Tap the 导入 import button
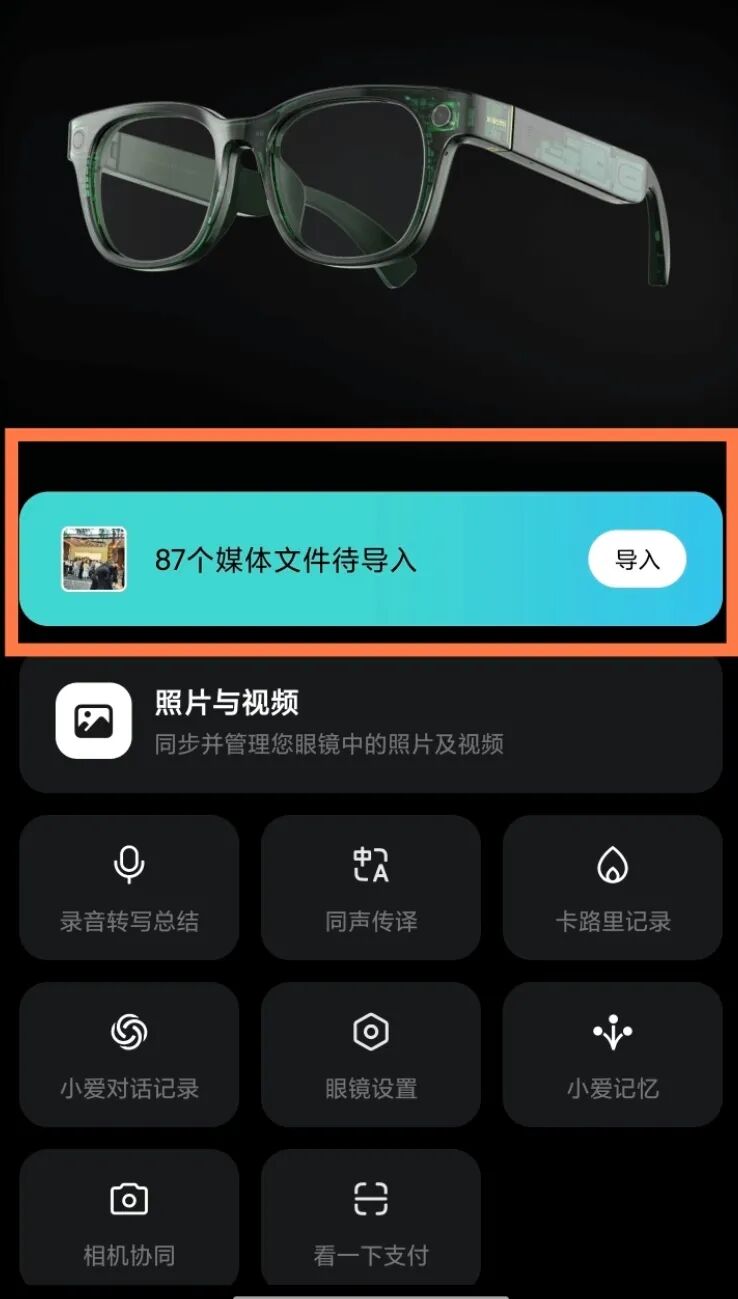 pos(637,561)
